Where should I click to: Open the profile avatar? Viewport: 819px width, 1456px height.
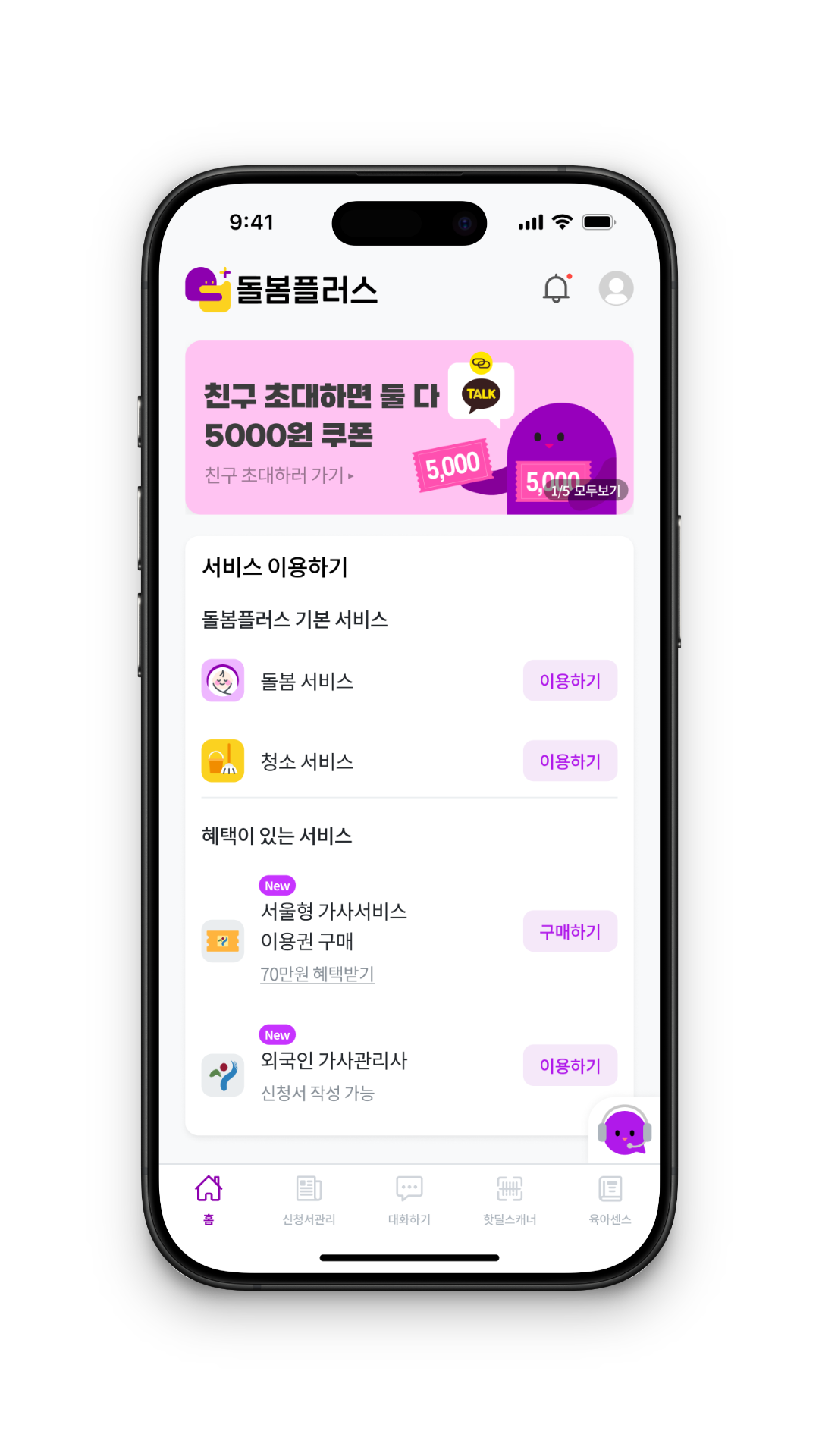tap(616, 288)
